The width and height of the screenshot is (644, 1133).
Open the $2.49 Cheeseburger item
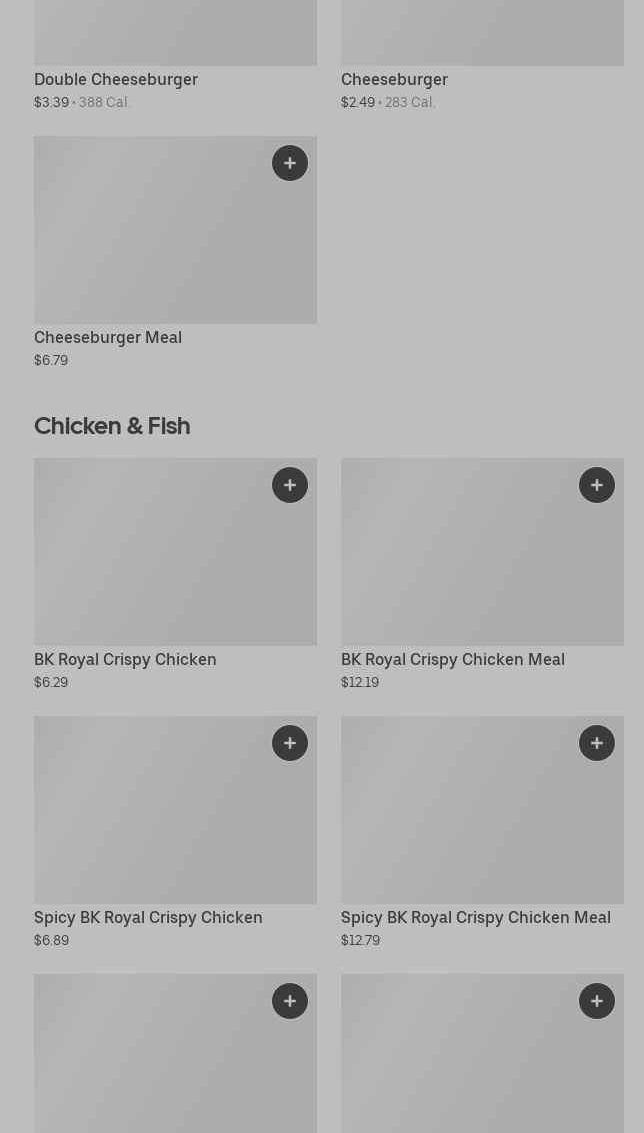tap(482, 56)
